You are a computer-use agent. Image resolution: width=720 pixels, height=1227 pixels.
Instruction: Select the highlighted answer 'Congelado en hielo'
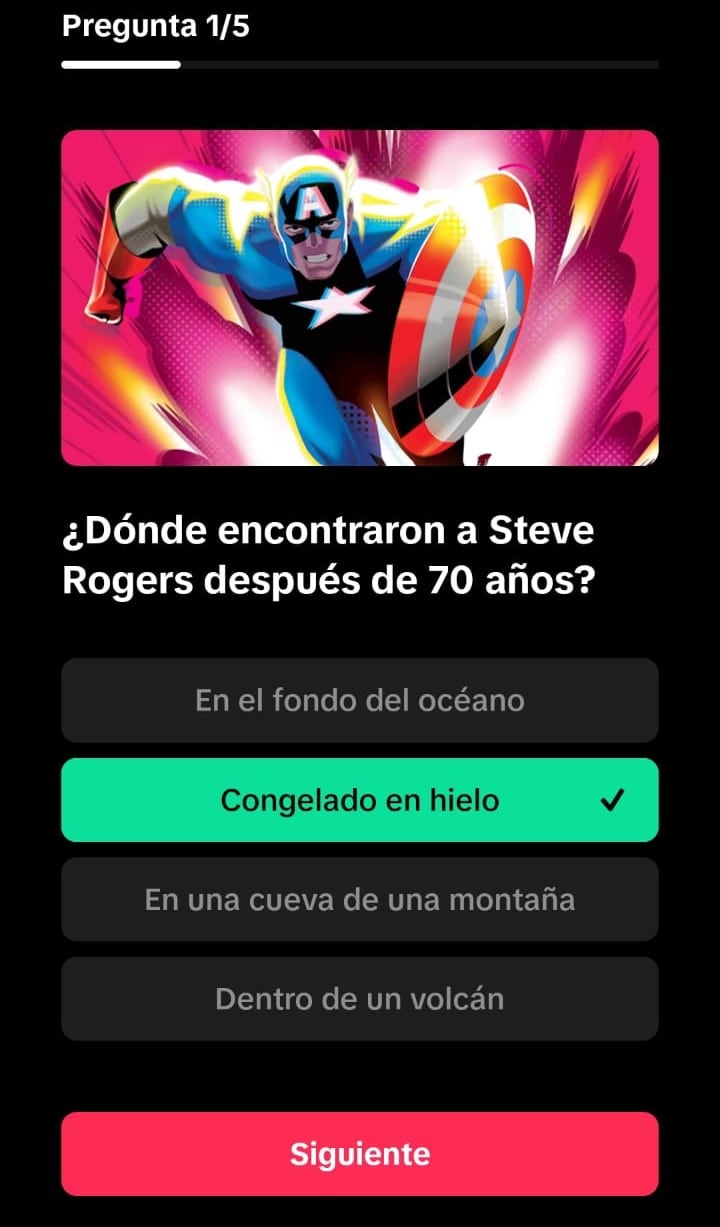click(x=360, y=800)
